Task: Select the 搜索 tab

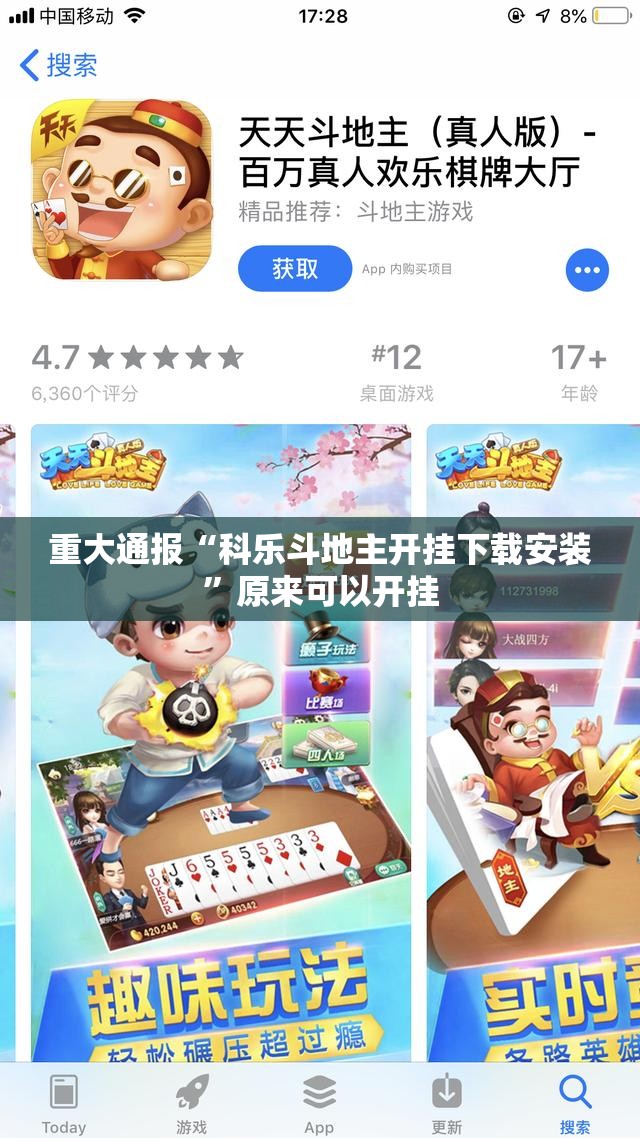Action: click(x=575, y=1103)
